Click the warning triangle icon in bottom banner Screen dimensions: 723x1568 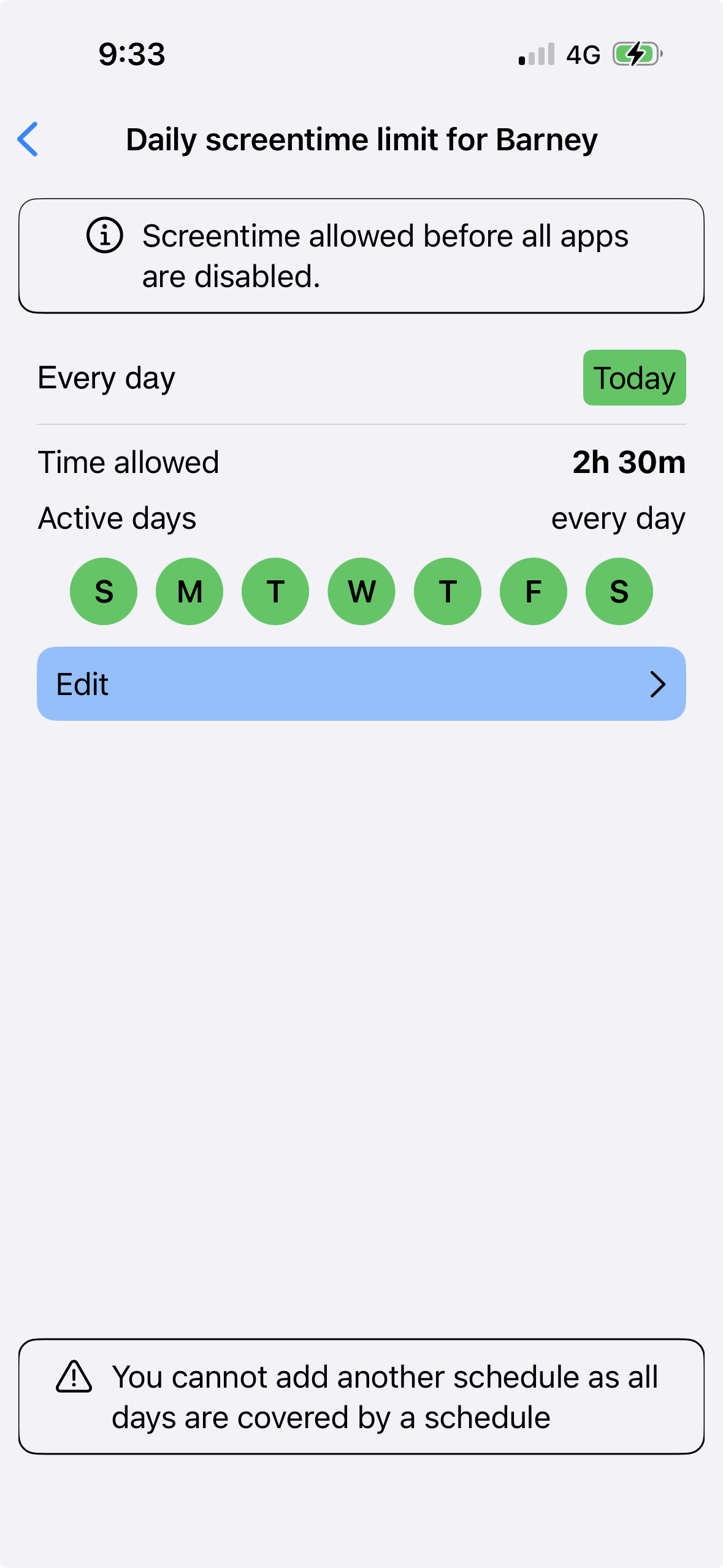pos(74,1378)
